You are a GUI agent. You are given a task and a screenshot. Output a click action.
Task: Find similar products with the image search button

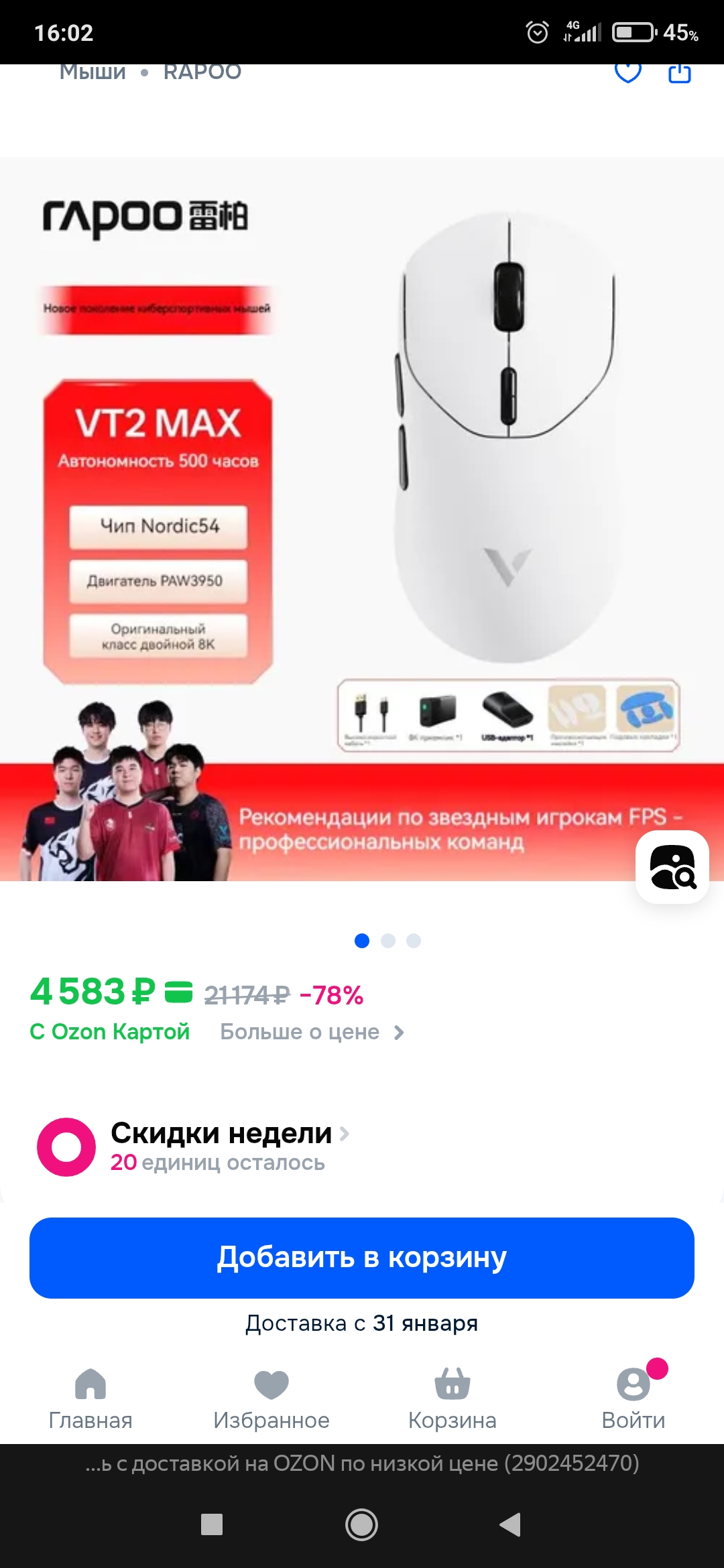click(x=672, y=867)
